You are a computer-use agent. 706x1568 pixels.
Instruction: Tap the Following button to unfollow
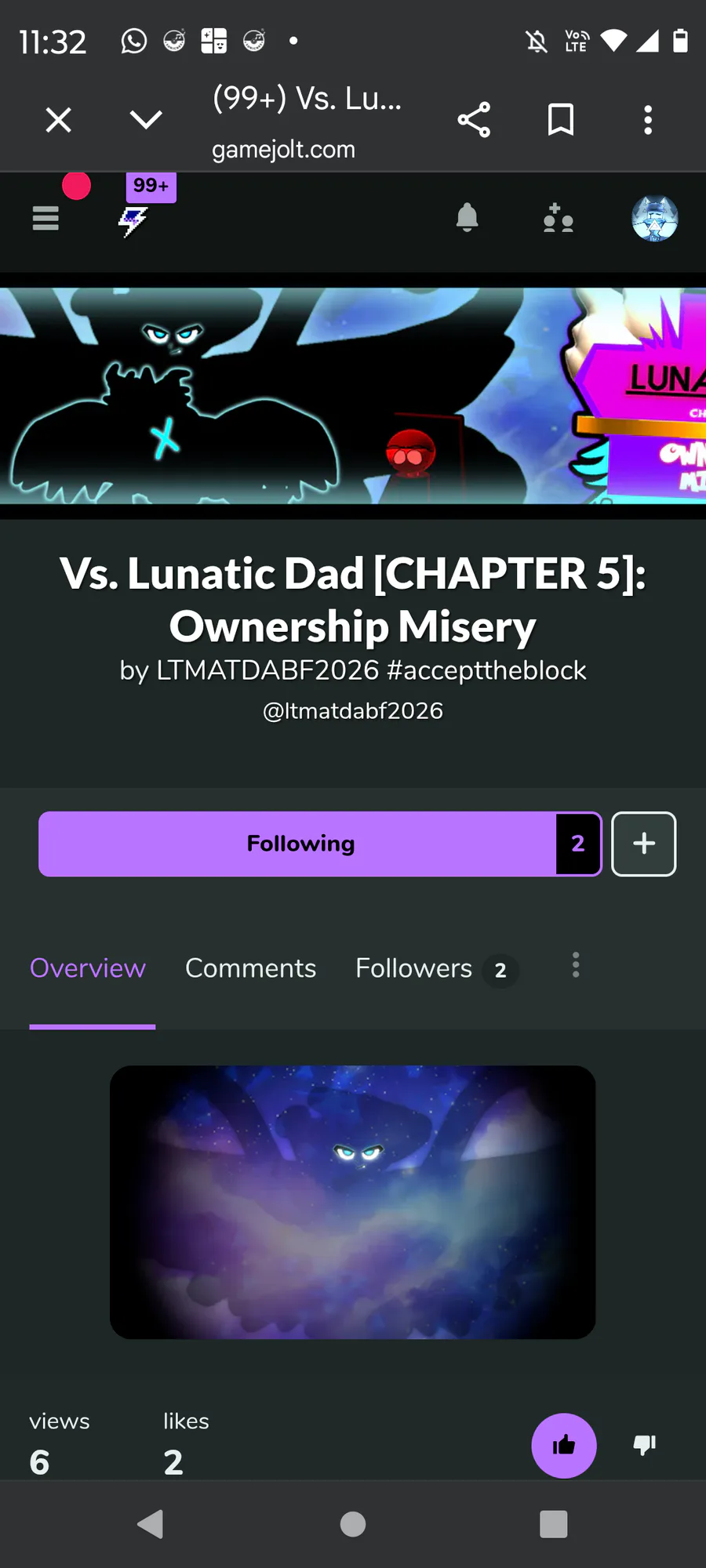[x=300, y=844]
